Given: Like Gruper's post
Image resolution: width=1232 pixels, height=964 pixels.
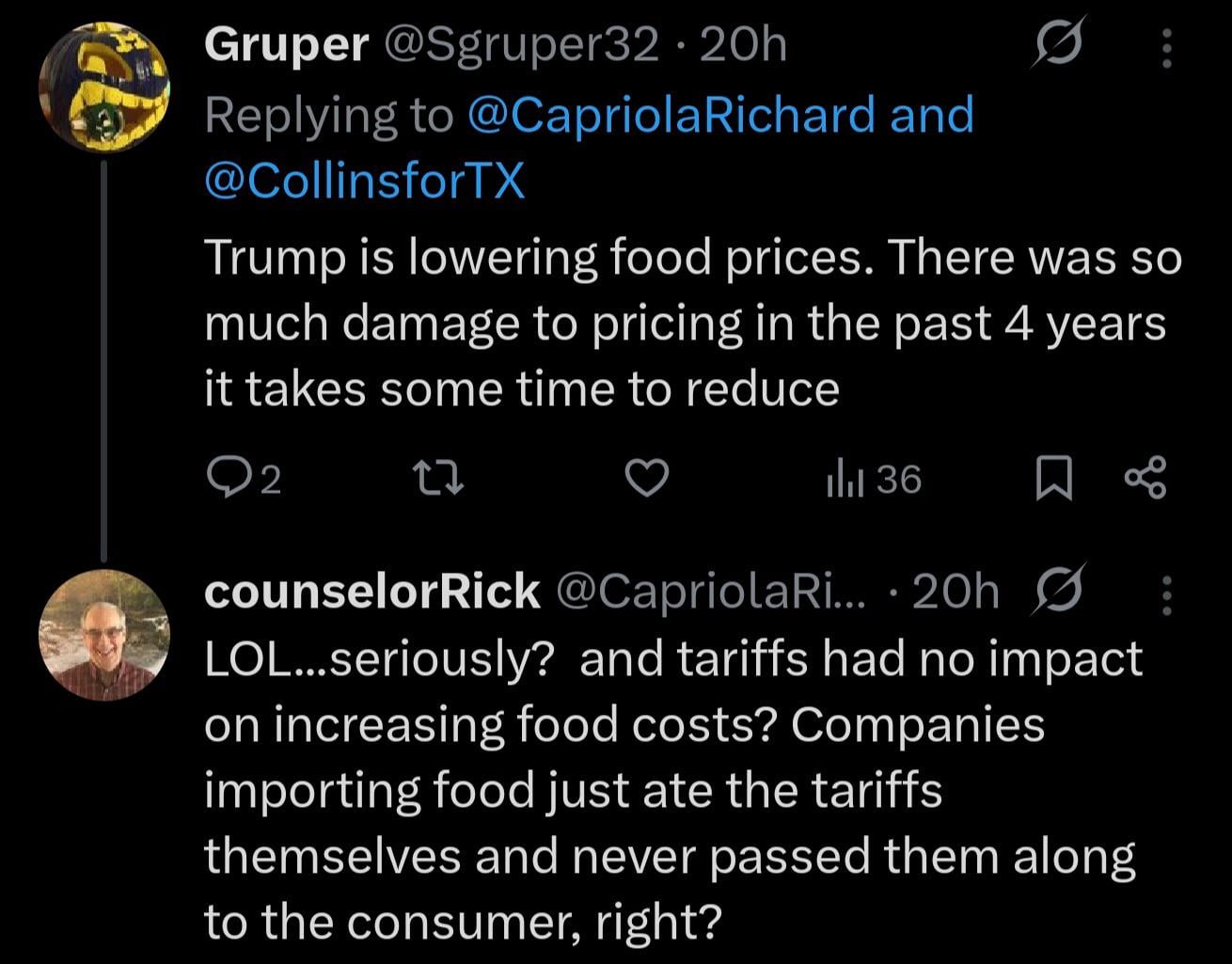Looking at the screenshot, I should coord(647,480).
